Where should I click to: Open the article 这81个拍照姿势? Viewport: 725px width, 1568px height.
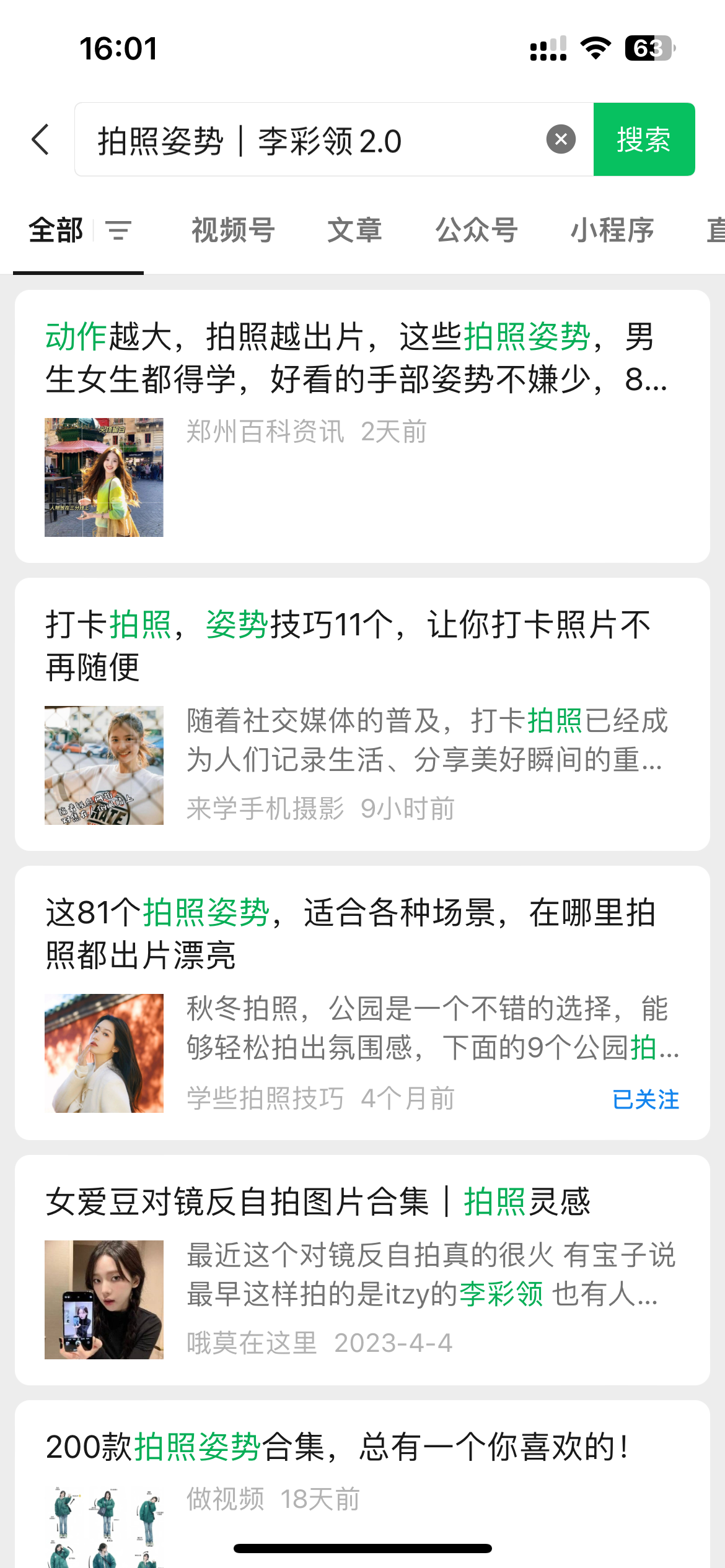click(362, 1003)
